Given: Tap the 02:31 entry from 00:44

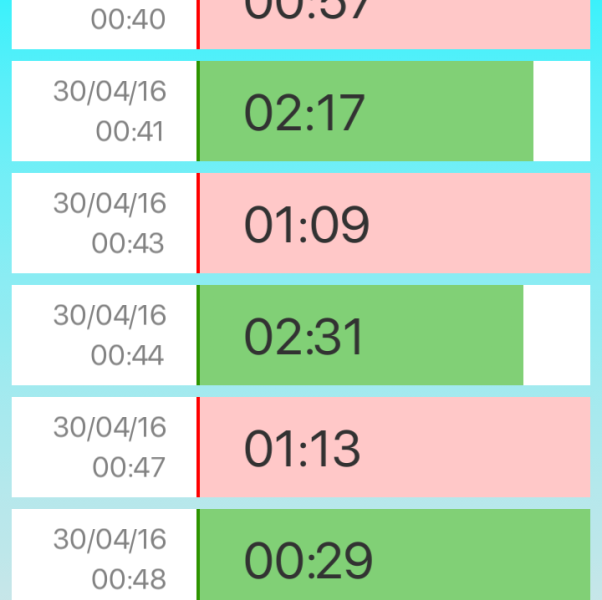Looking at the screenshot, I should (x=304, y=336).
